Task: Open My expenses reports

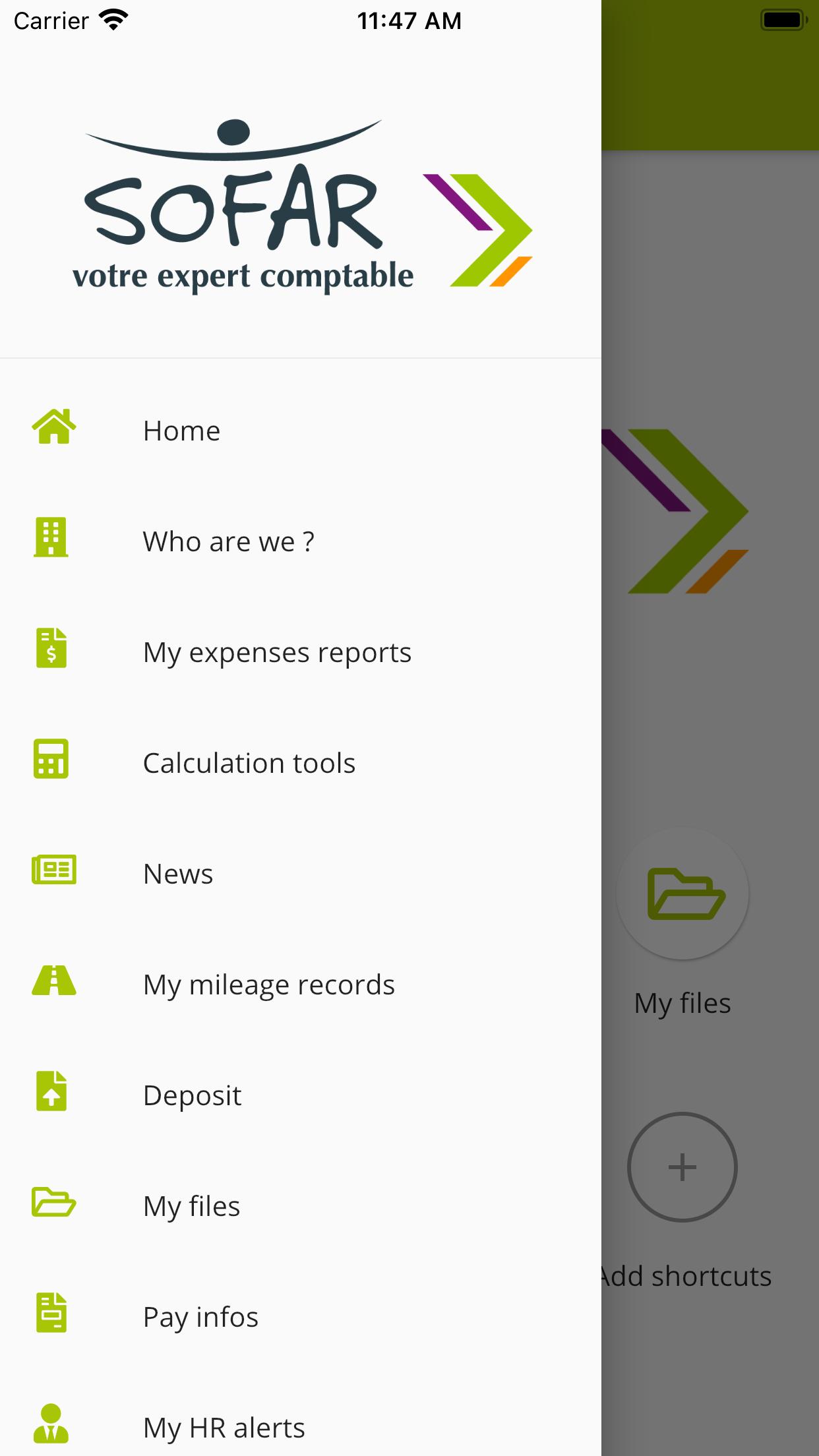Action: point(301,652)
